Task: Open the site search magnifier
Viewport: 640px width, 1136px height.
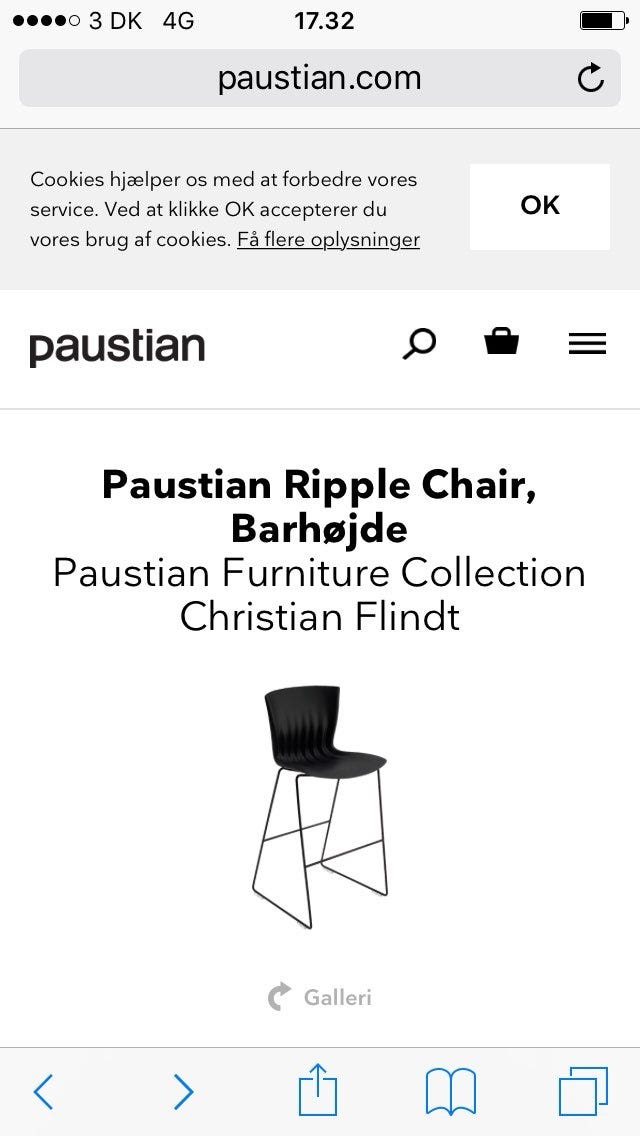Action: click(419, 344)
